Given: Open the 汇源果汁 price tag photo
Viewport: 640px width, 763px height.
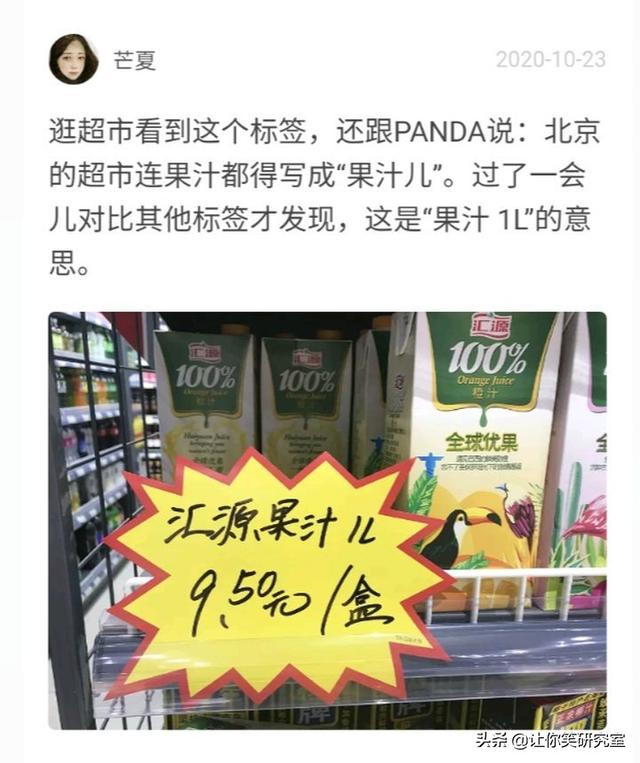Looking at the screenshot, I should (327, 520).
